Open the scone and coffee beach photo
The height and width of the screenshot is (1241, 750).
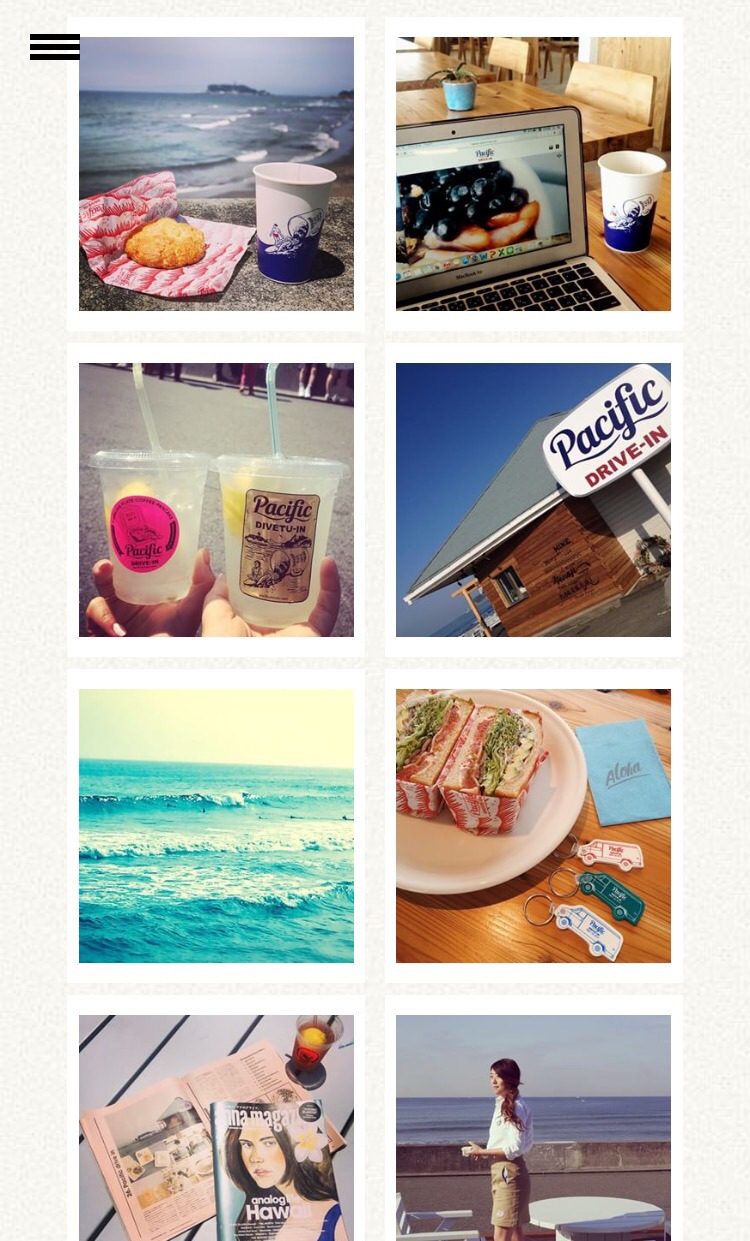click(x=216, y=174)
